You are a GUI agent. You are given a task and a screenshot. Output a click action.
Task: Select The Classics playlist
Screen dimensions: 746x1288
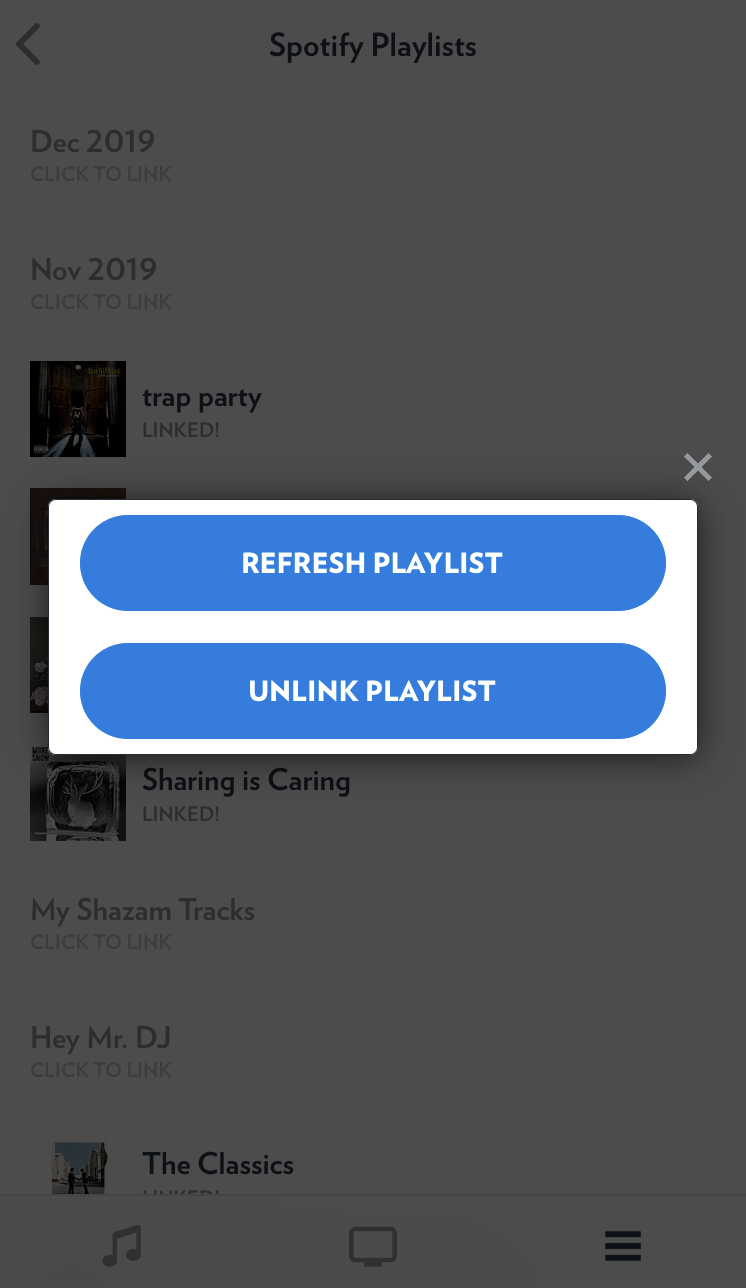373,1165
